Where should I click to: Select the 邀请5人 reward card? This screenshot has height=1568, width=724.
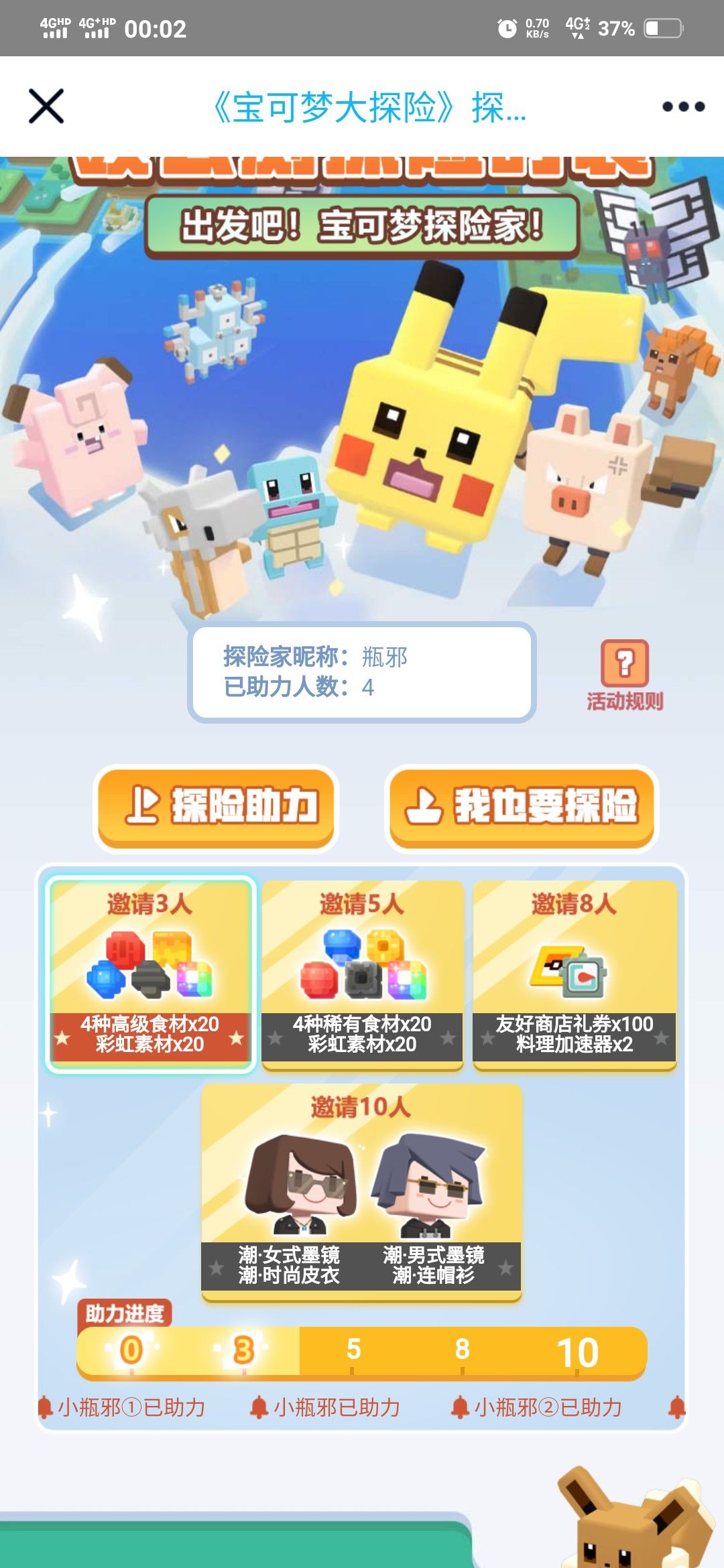[x=362, y=974]
